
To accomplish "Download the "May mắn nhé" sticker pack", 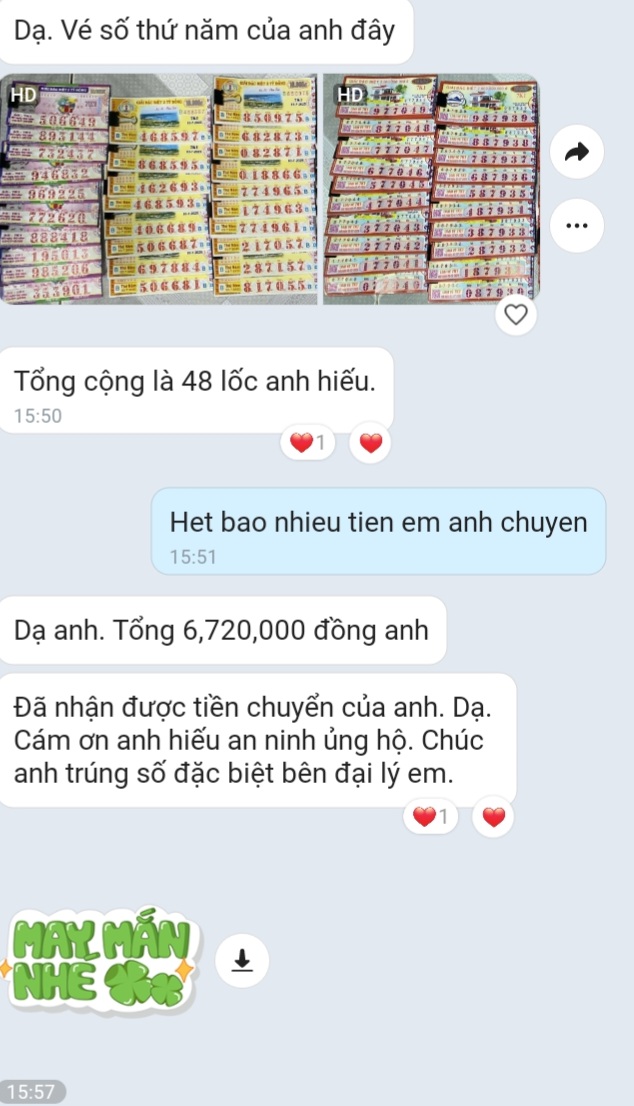I will [x=241, y=960].
